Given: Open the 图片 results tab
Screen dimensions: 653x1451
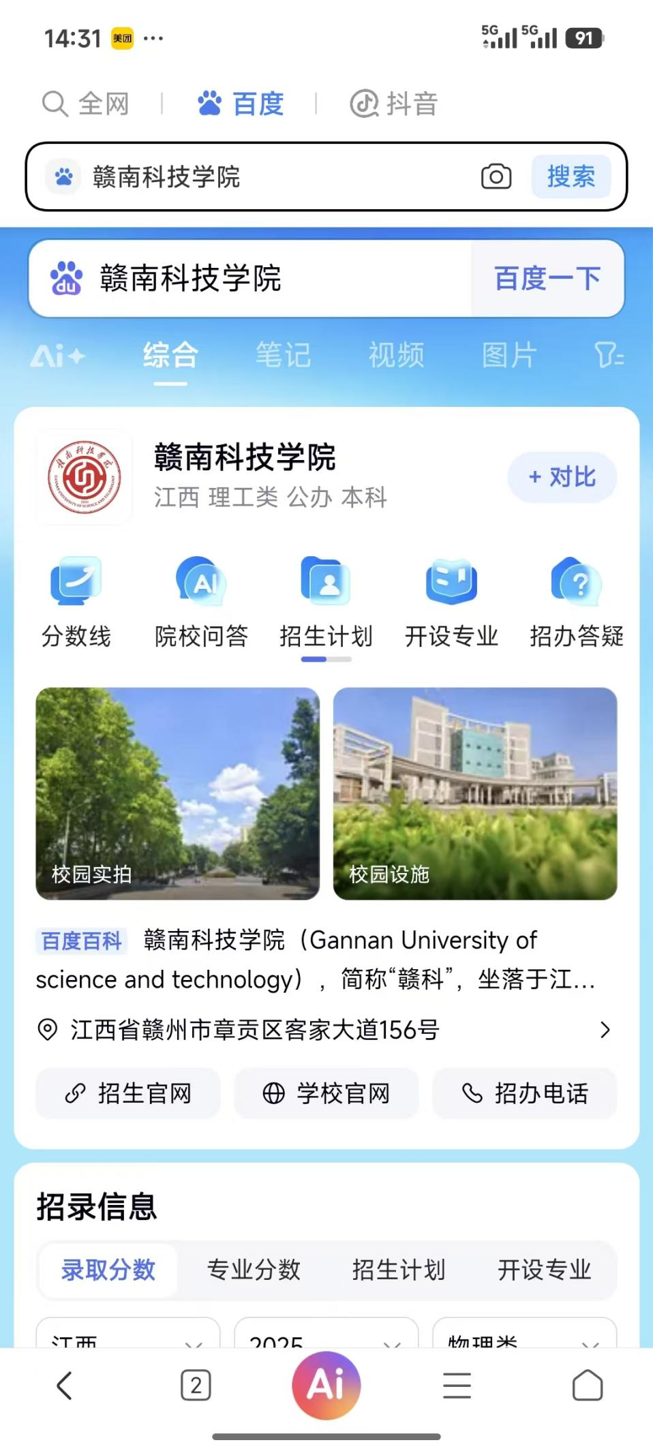Looking at the screenshot, I should coord(509,355).
